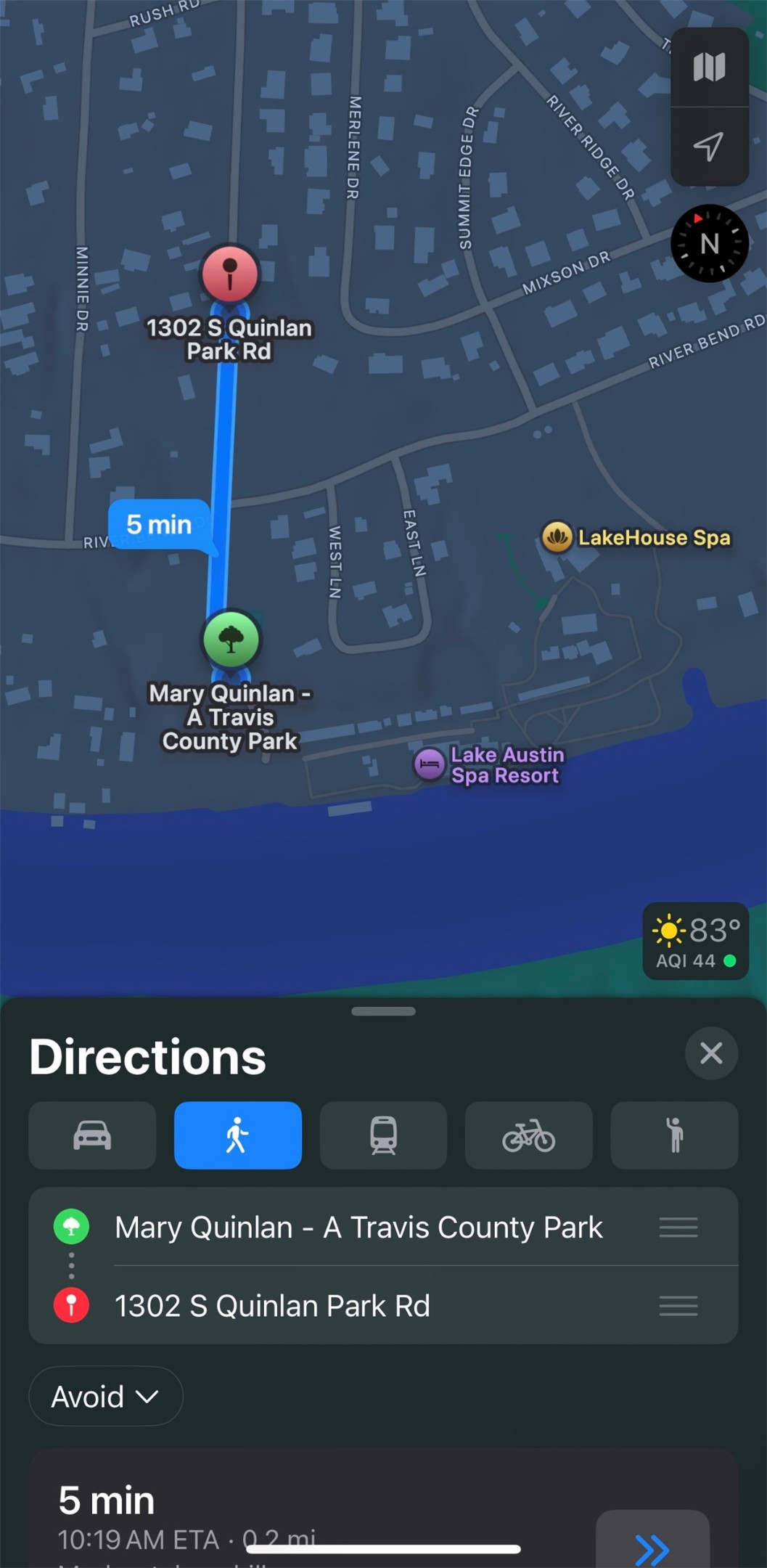Switch to driving directions
Image resolution: width=767 pixels, height=1568 pixels.
click(x=92, y=1135)
